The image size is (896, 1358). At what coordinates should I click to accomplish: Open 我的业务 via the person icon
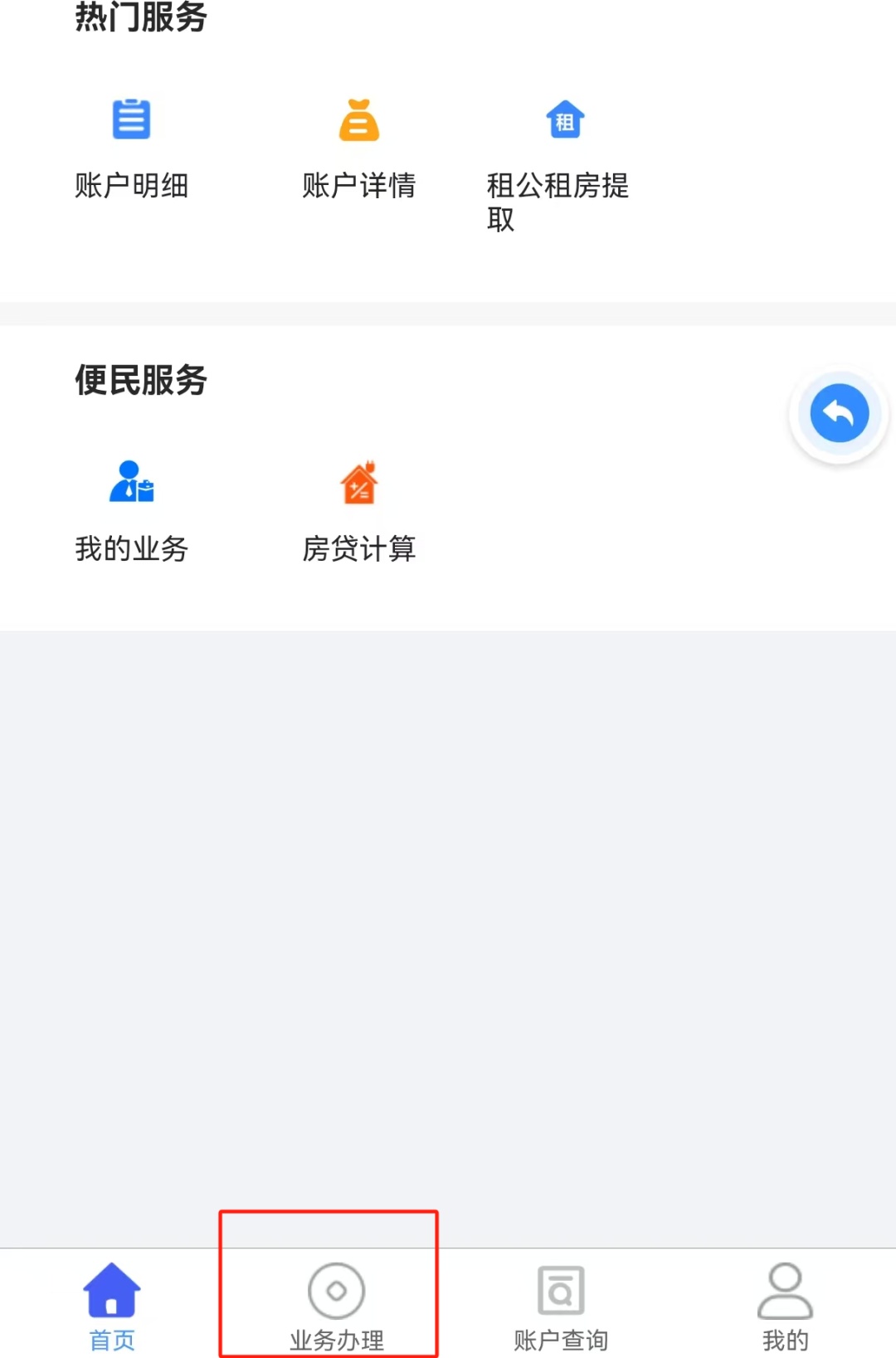[133, 484]
